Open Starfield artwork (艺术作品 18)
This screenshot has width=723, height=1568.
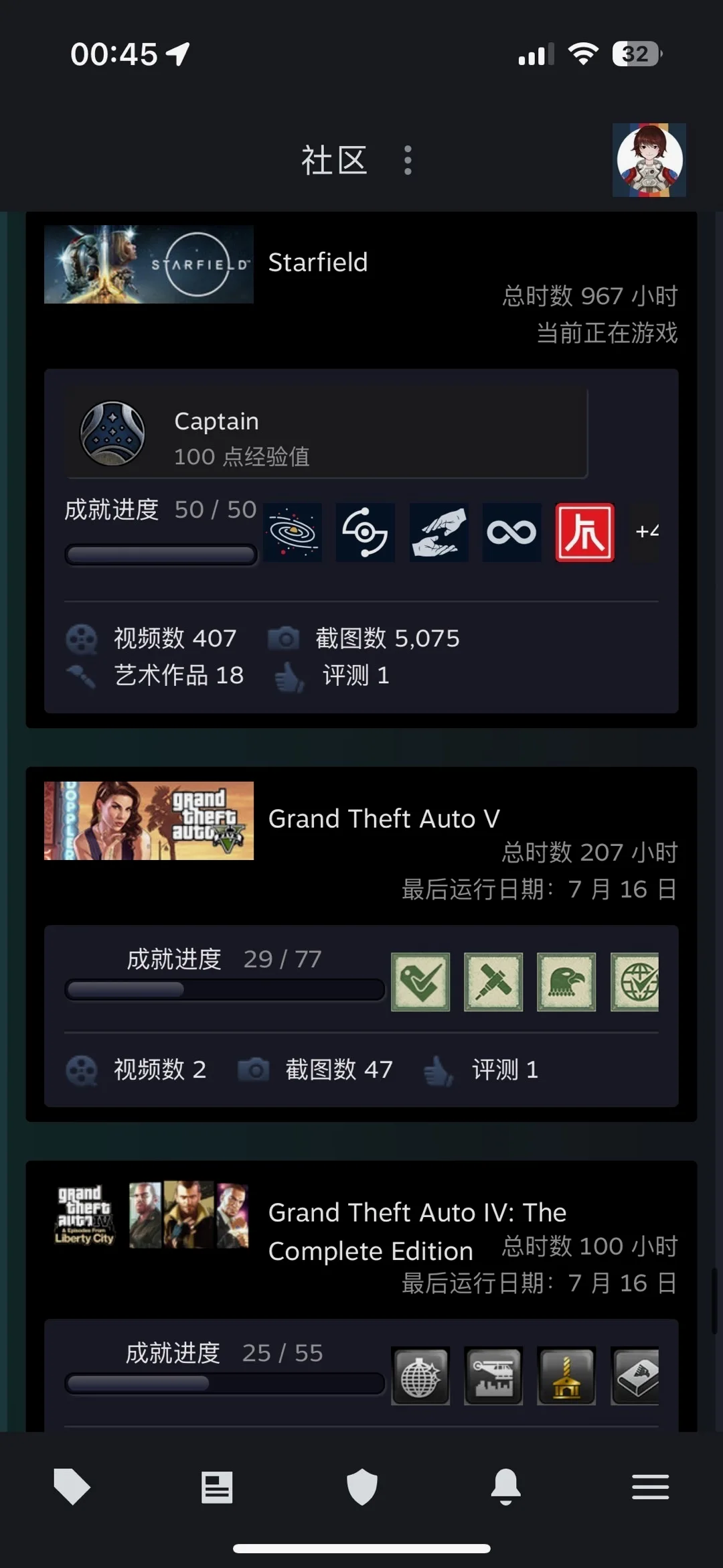[x=178, y=675]
